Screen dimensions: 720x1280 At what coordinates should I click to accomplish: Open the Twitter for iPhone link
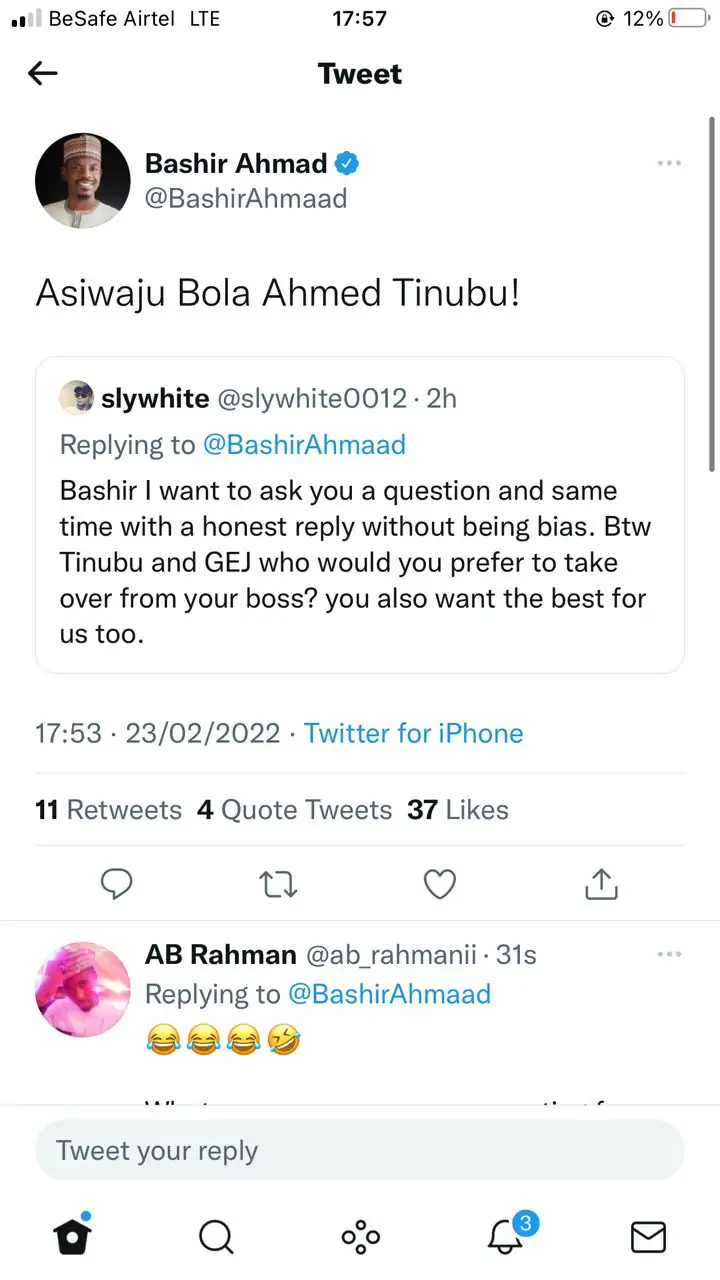pos(413,733)
